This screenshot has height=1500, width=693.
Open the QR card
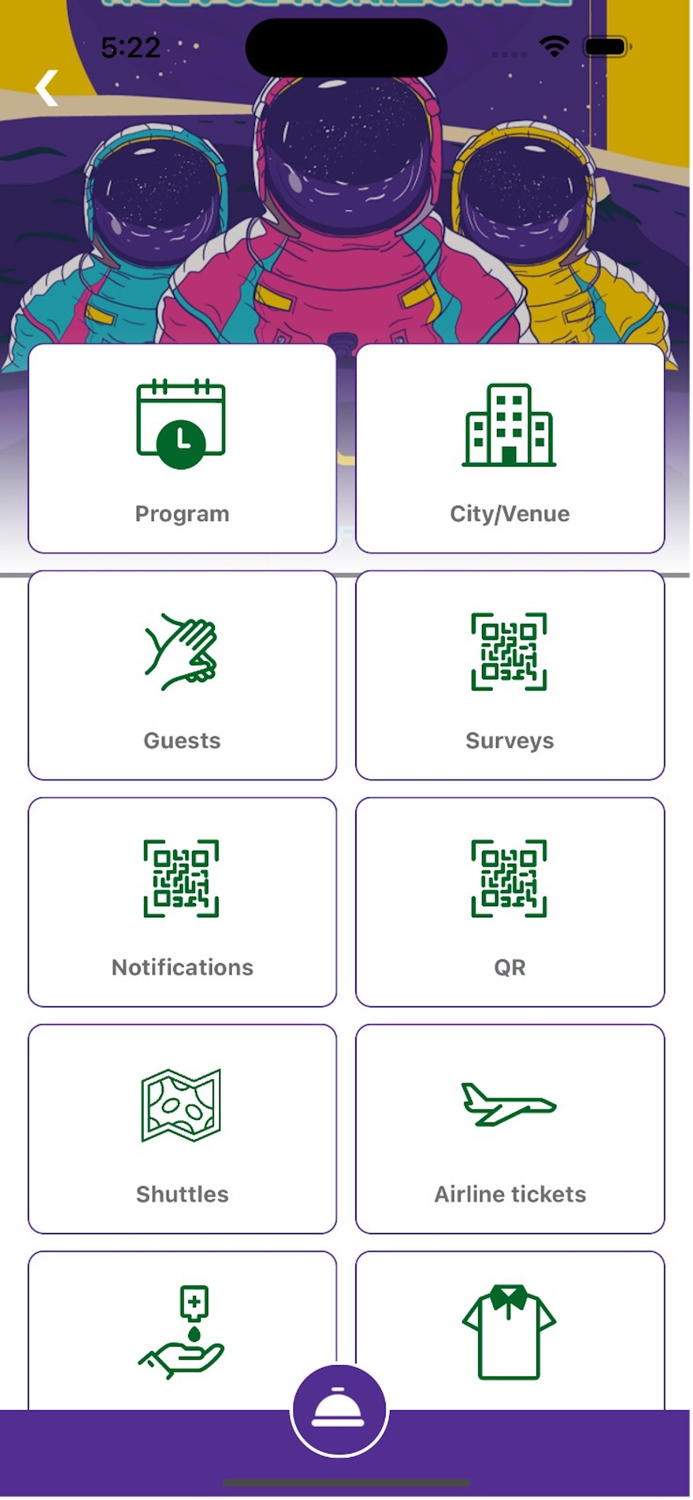click(x=510, y=902)
